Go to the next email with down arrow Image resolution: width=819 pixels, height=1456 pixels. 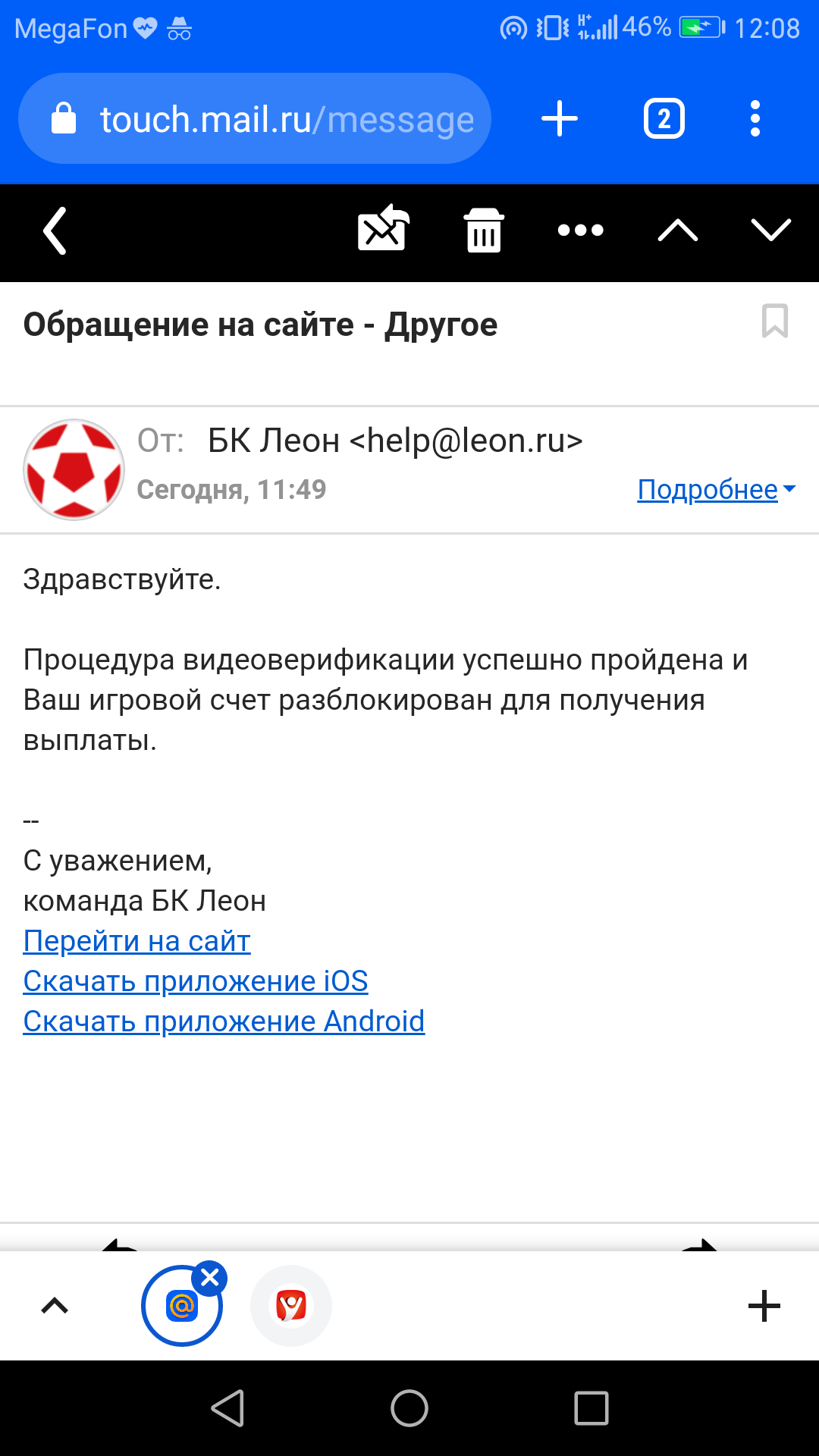[770, 231]
